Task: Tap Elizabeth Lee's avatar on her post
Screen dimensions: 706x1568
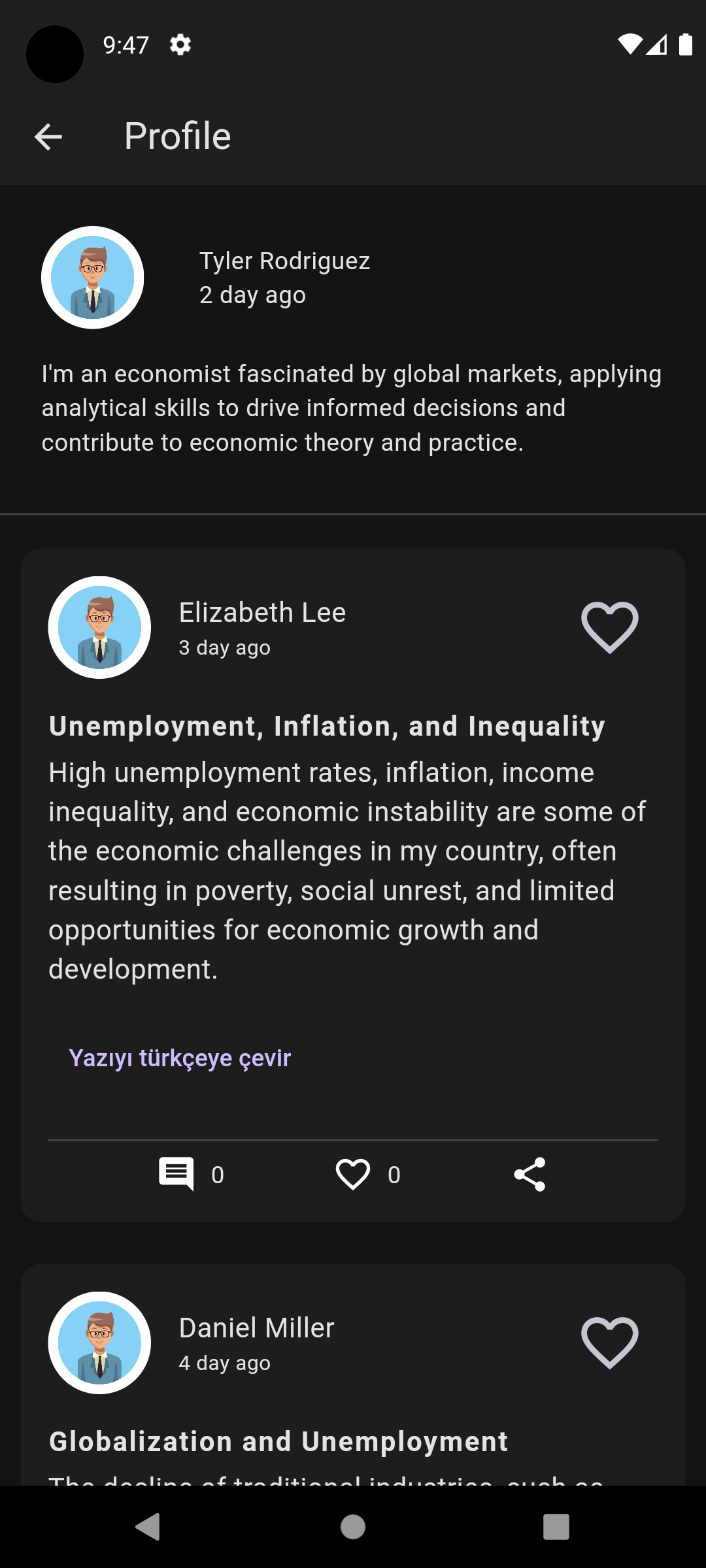Action: (99, 627)
